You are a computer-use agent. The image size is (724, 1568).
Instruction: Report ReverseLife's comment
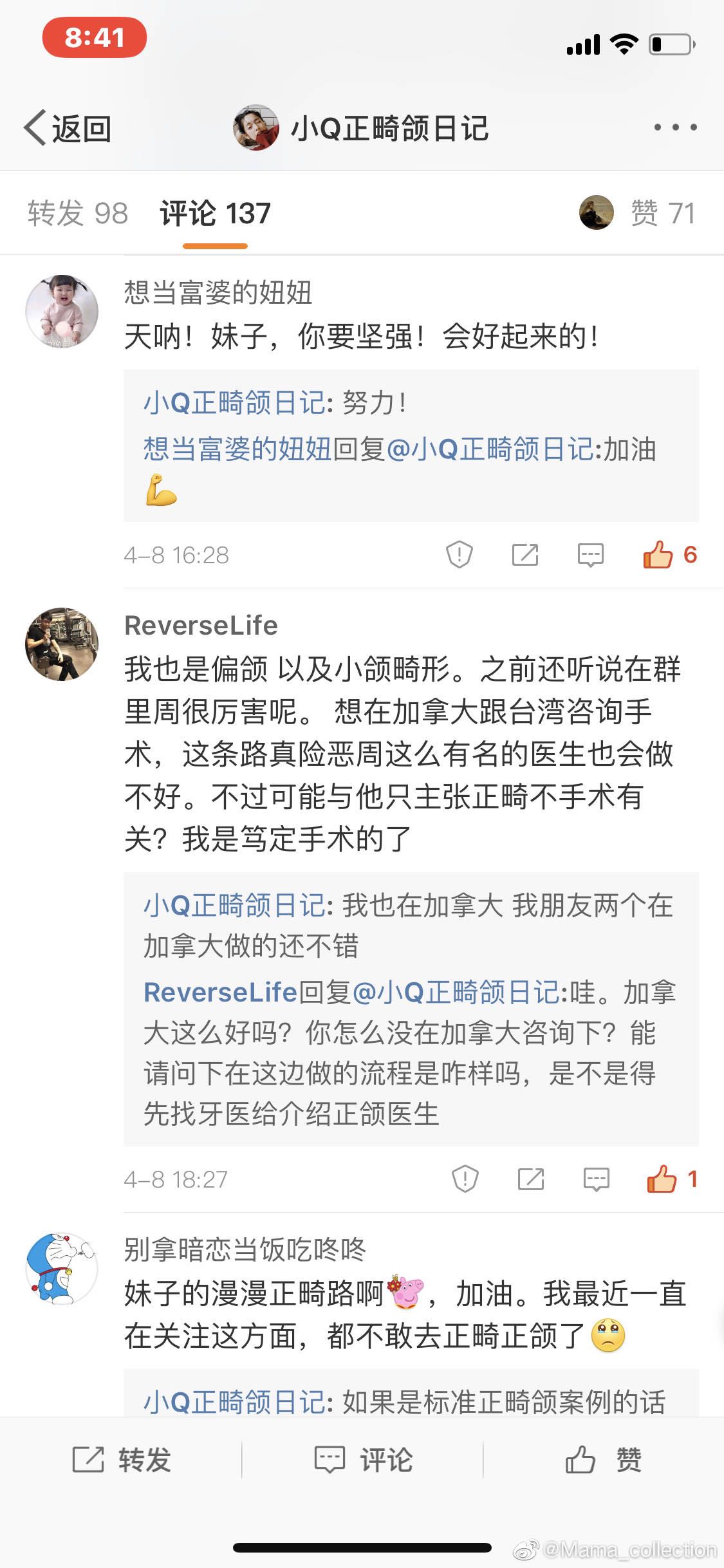(x=465, y=1179)
